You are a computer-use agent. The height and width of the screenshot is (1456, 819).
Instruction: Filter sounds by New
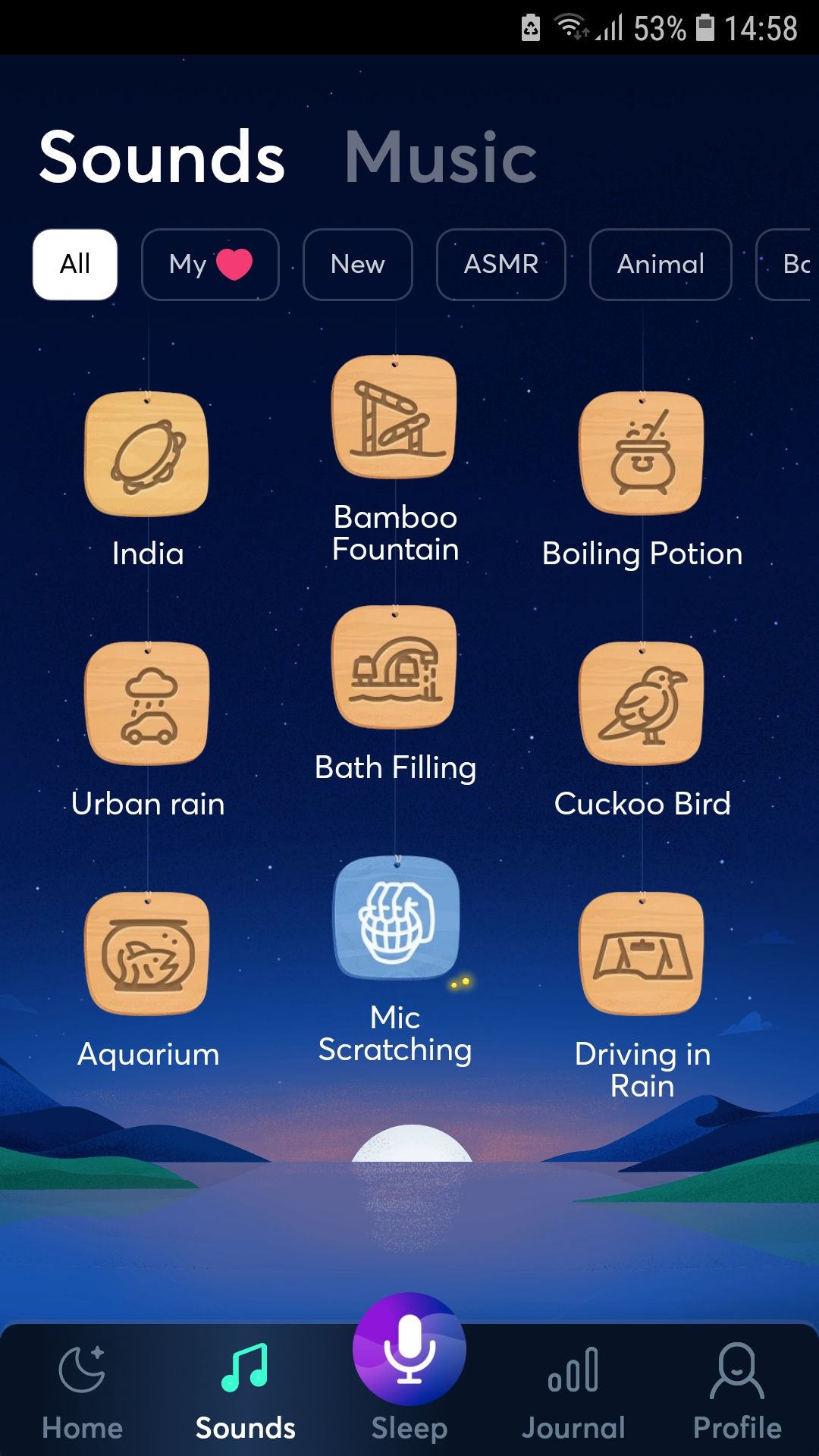coord(357,264)
